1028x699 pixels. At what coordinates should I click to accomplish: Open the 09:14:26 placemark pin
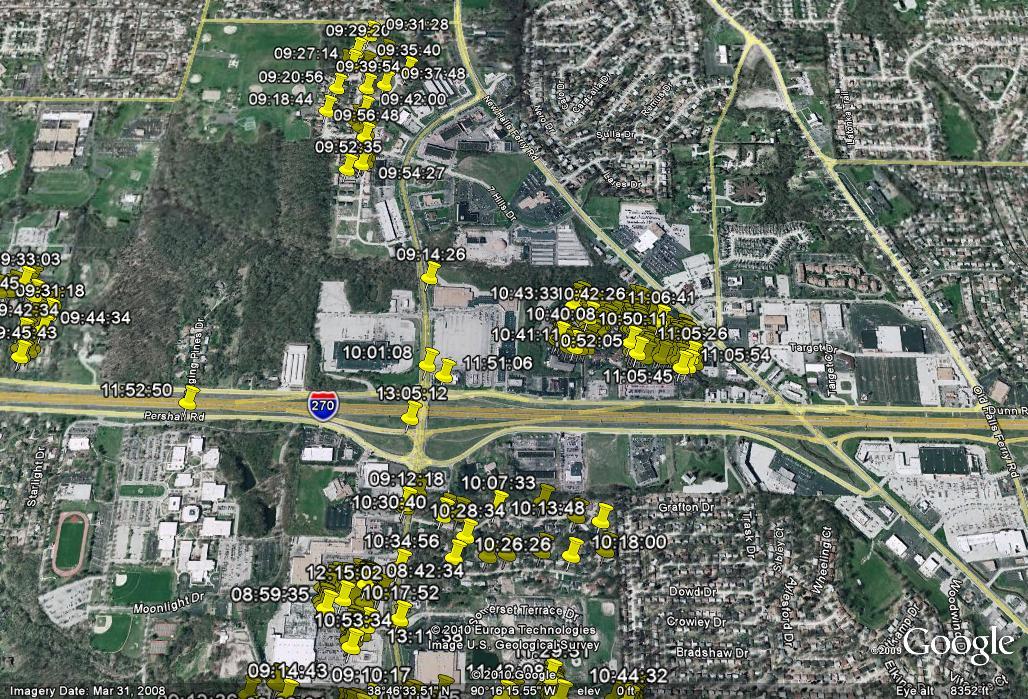pyautogui.click(x=431, y=272)
